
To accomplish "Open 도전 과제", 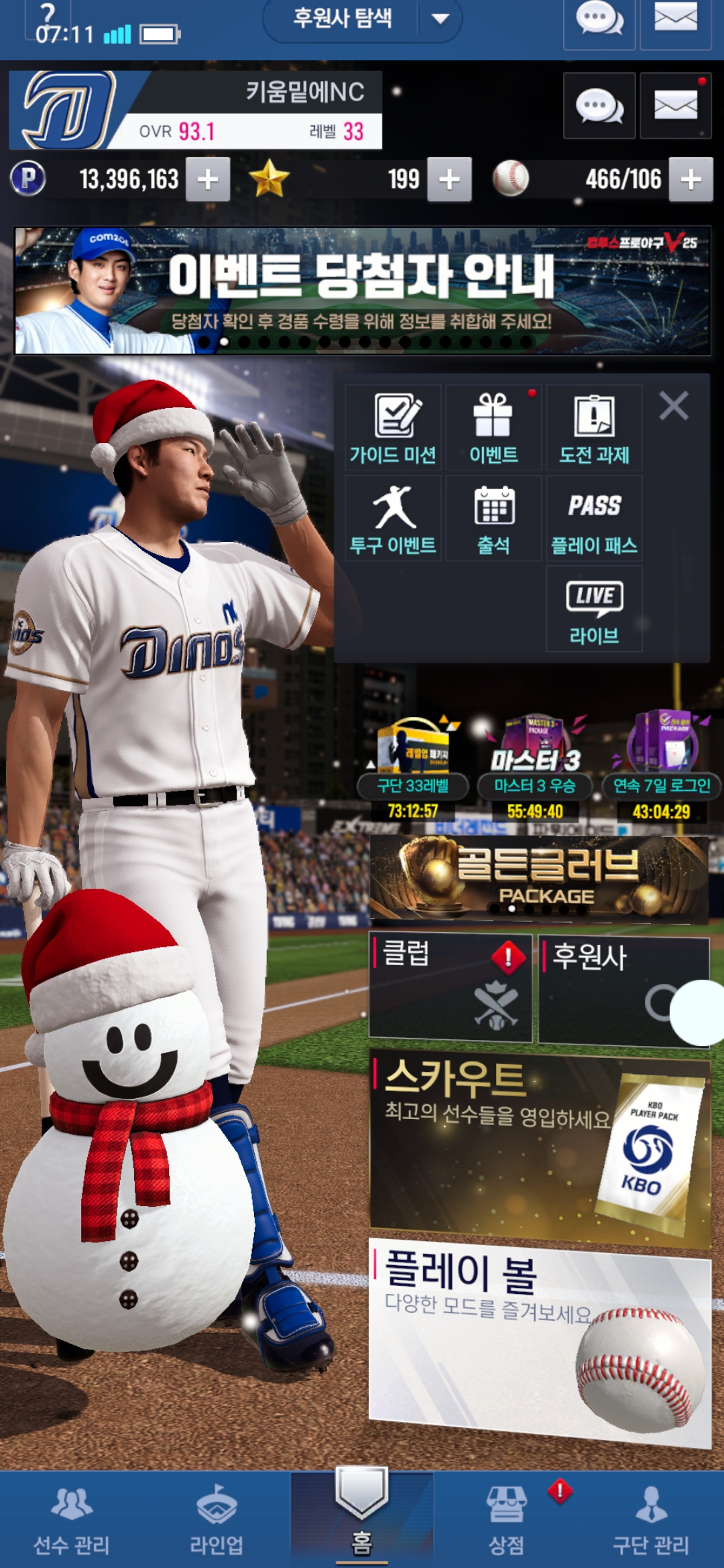I will pyautogui.click(x=594, y=428).
